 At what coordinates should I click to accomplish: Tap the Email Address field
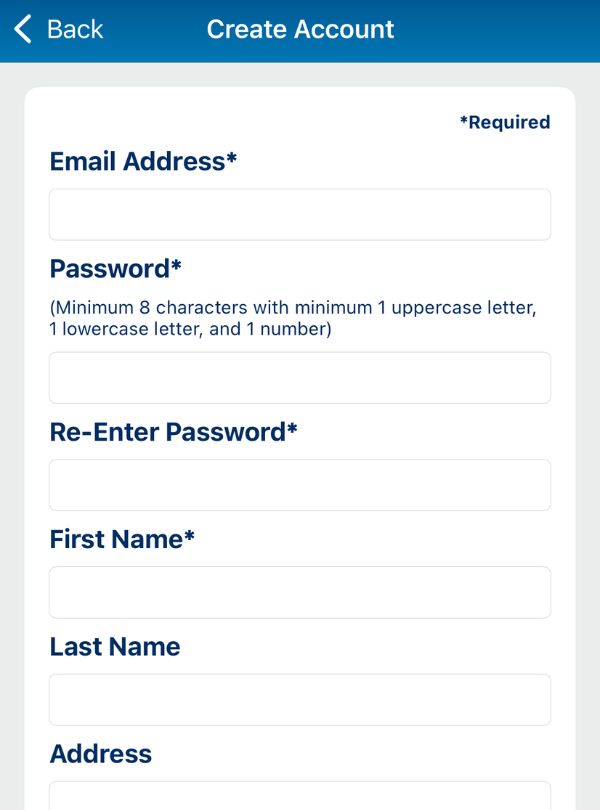point(300,215)
